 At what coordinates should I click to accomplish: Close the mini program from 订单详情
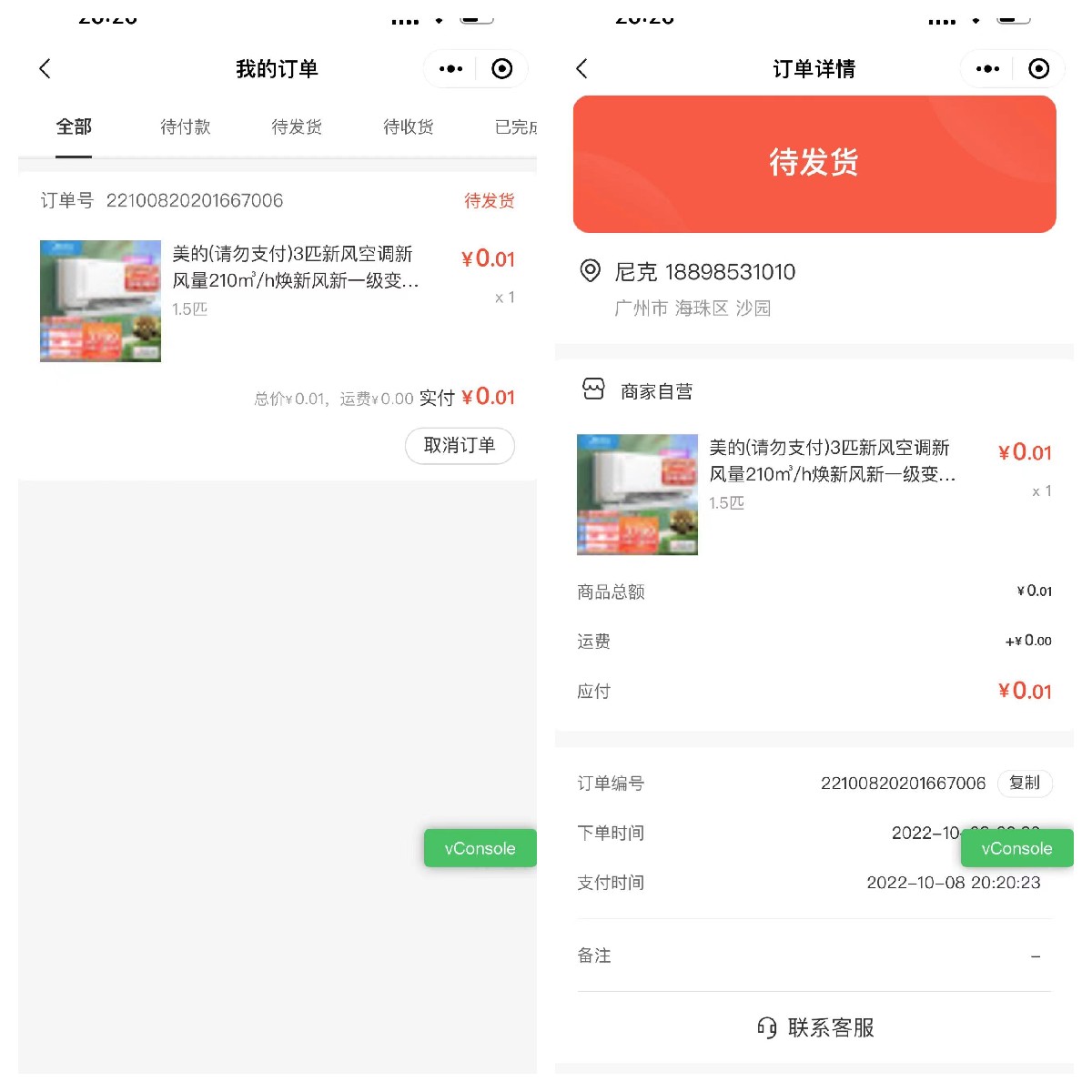pos(1038,69)
